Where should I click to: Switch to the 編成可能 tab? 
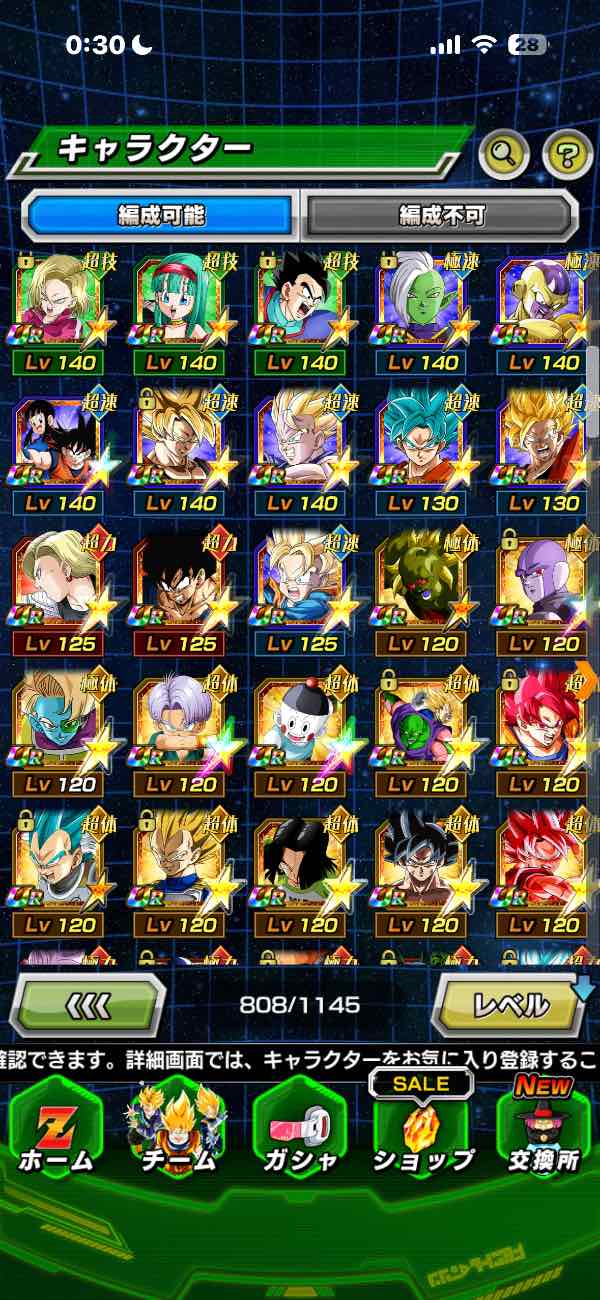(160, 215)
